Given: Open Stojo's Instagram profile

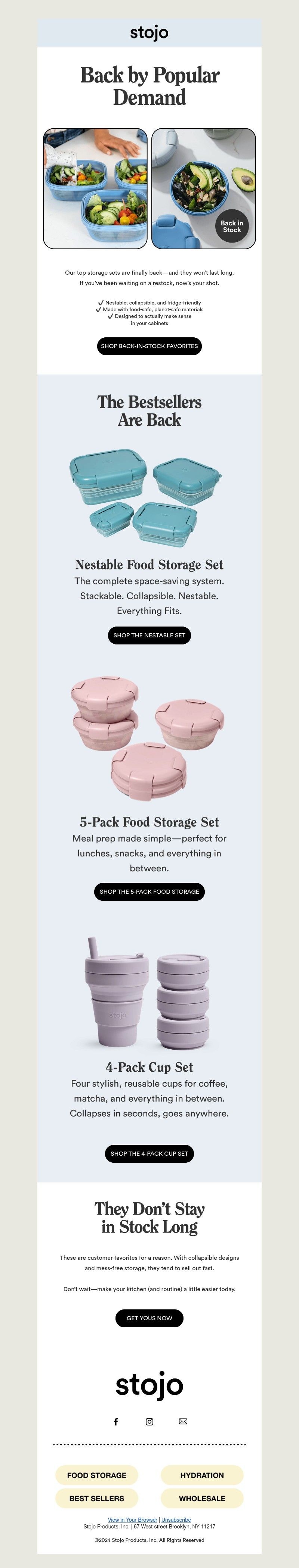Looking at the screenshot, I should (149, 1421).
